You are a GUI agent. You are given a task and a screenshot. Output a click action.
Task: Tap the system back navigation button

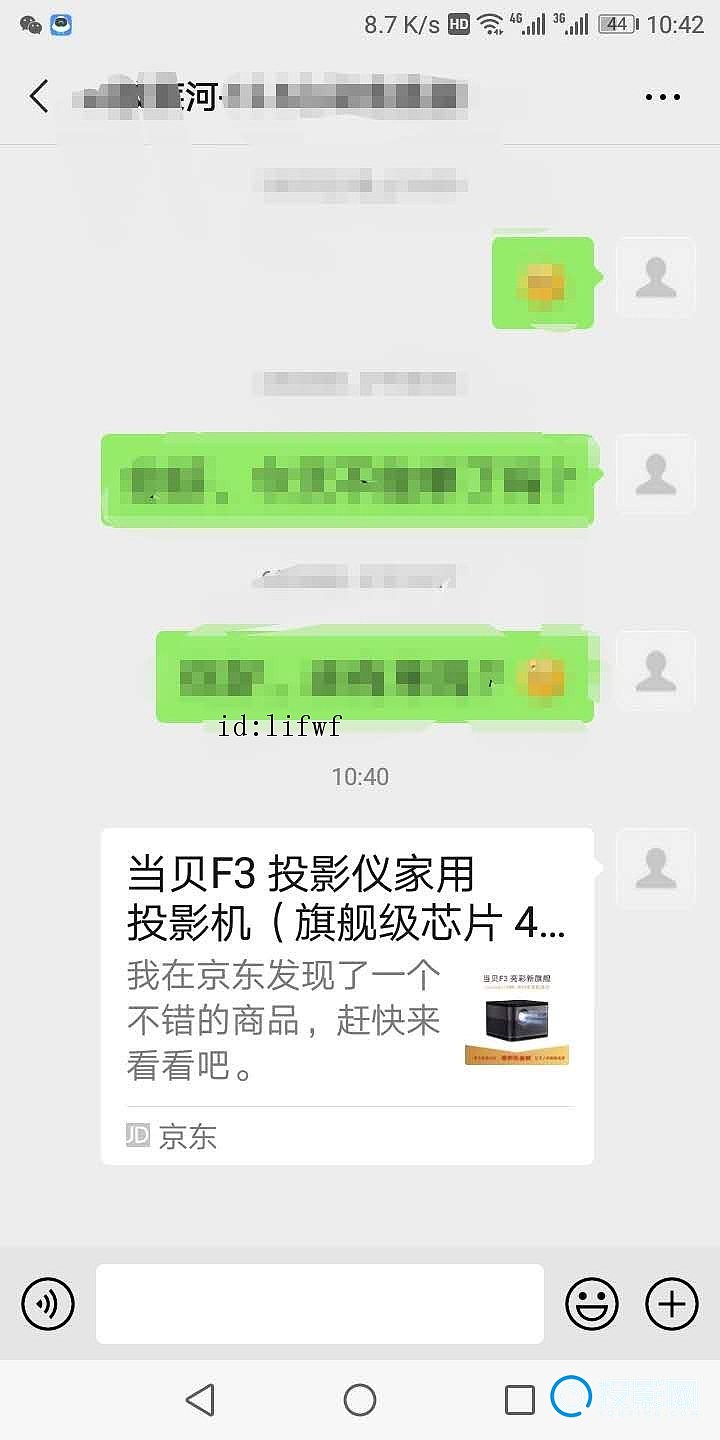coord(201,1400)
